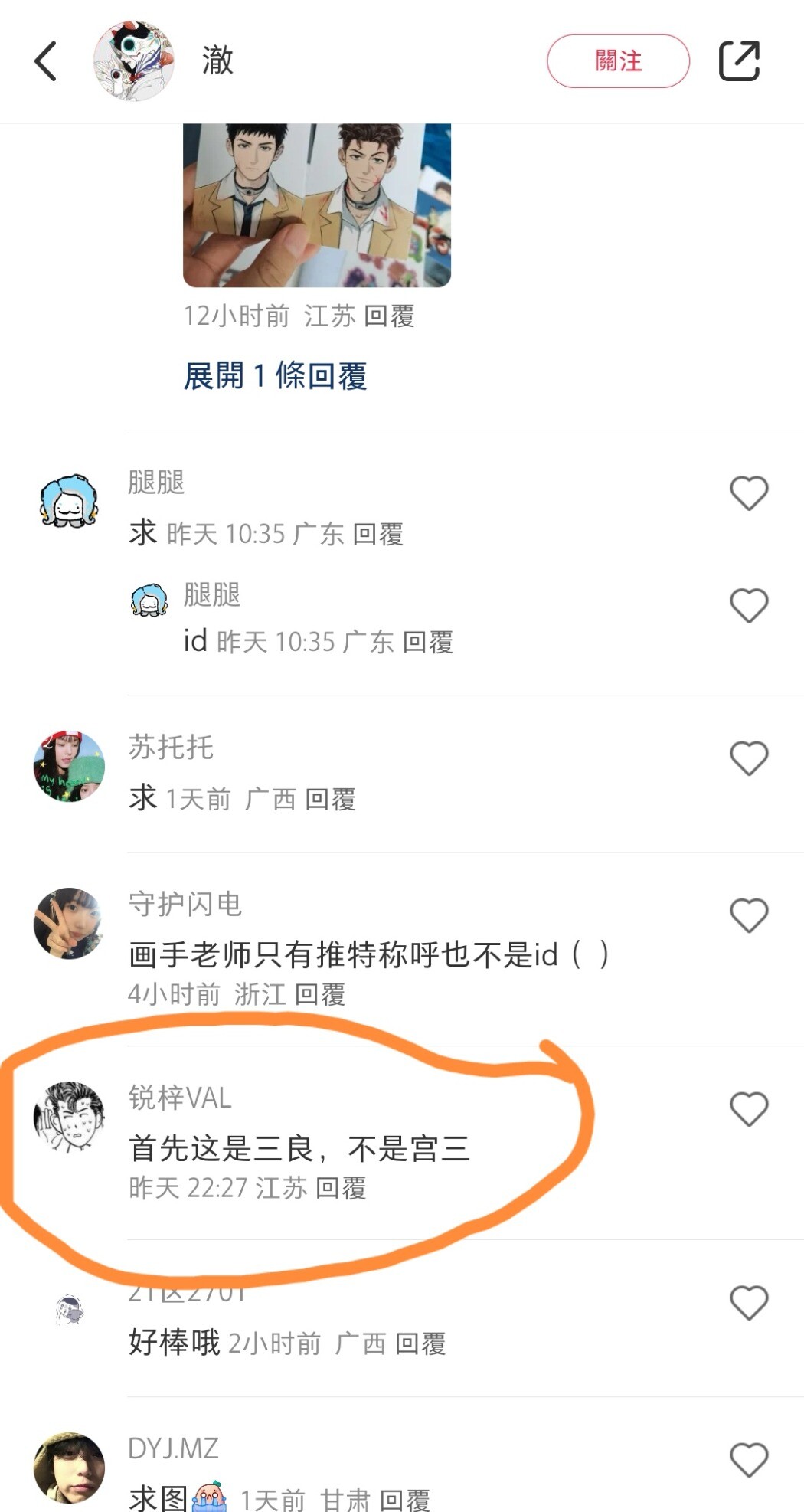Open 守护闪电's profile avatar
The image size is (804, 1512).
pyautogui.click(x=69, y=924)
